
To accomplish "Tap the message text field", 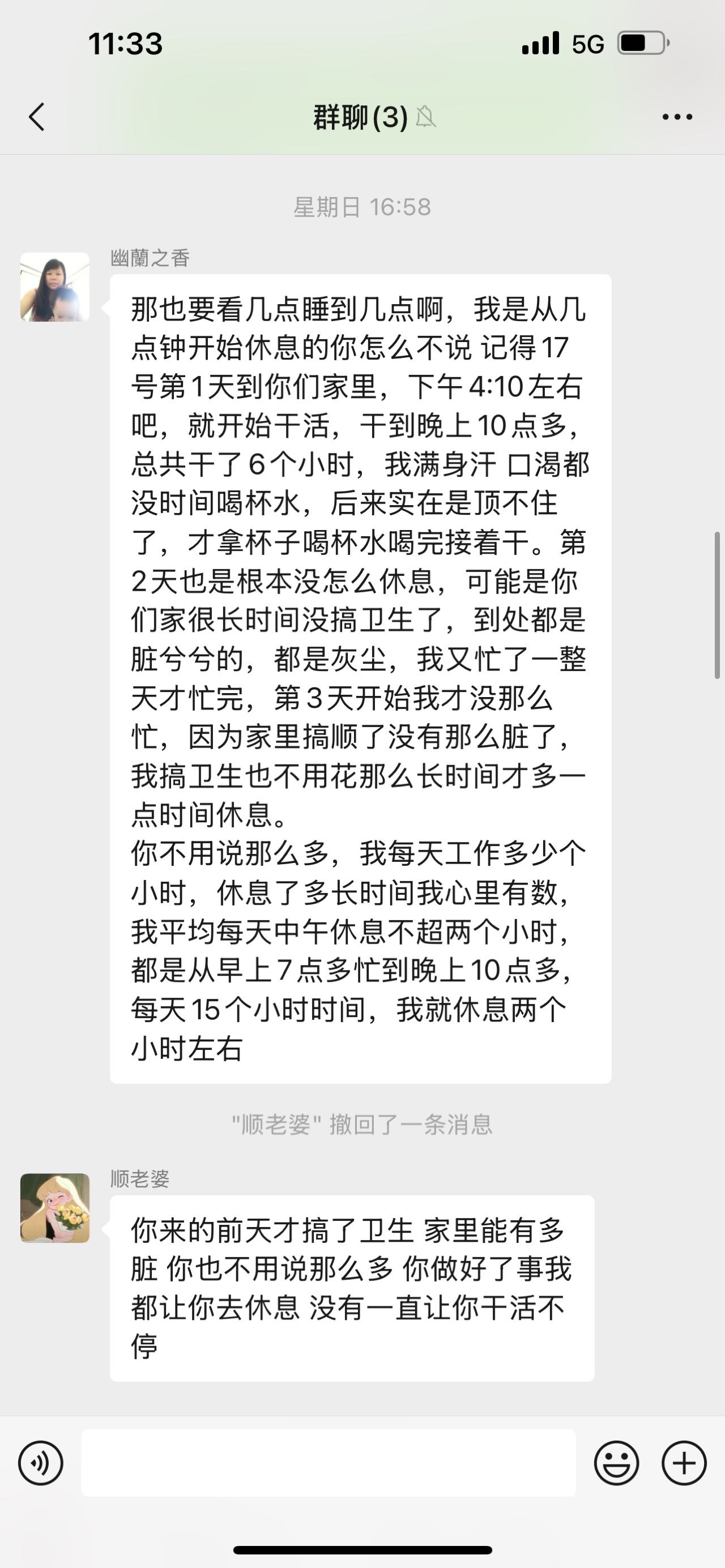I will click(x=329, y=1463).
